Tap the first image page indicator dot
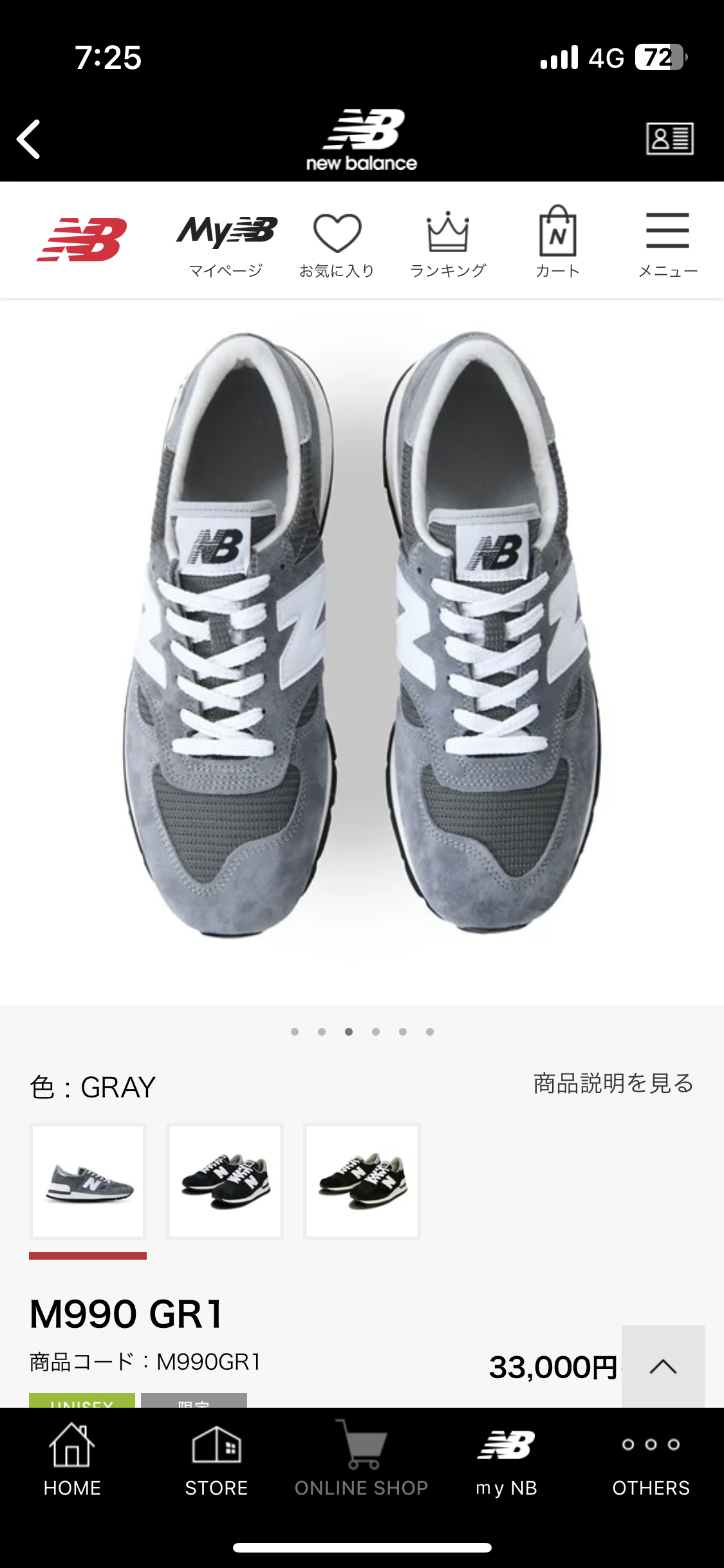This screenshot has width=724, height=1568. pos(295,1032)
